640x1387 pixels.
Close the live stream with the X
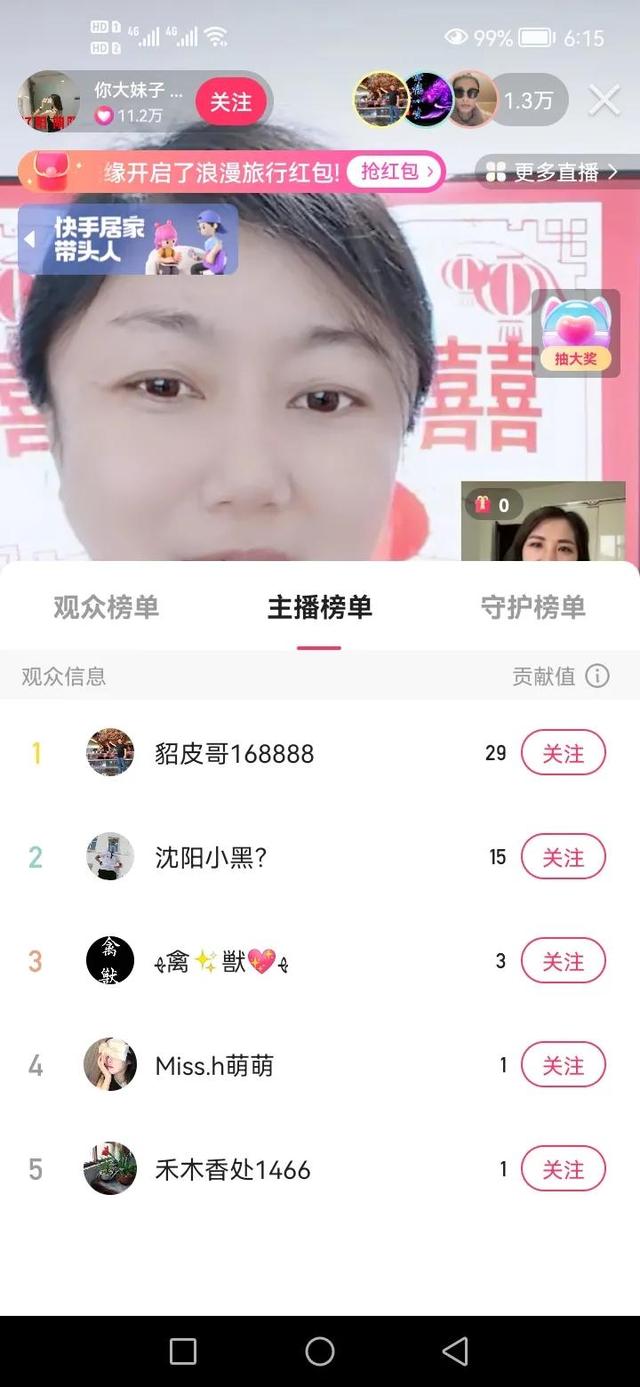[x=604, y=100]
